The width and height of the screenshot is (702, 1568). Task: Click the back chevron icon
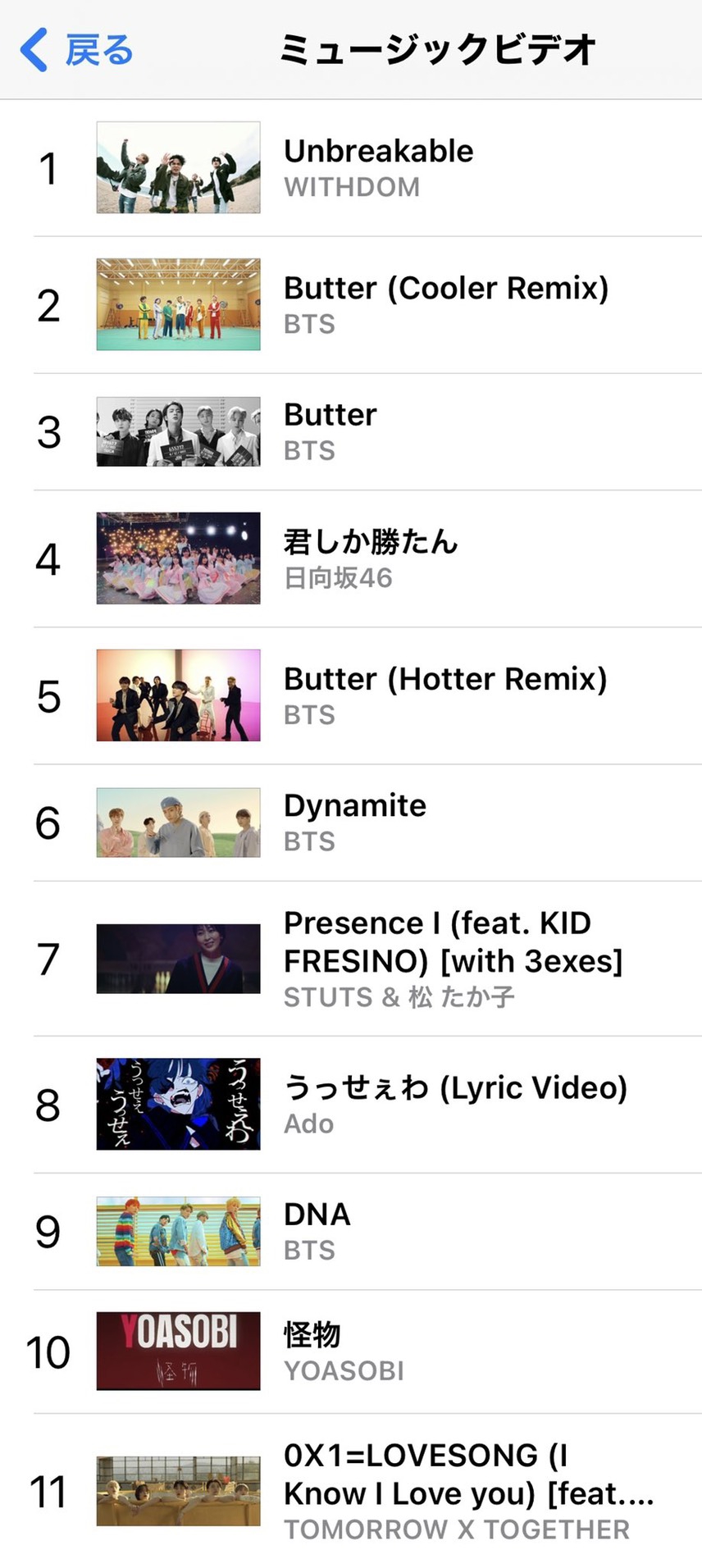pos(31,48)
